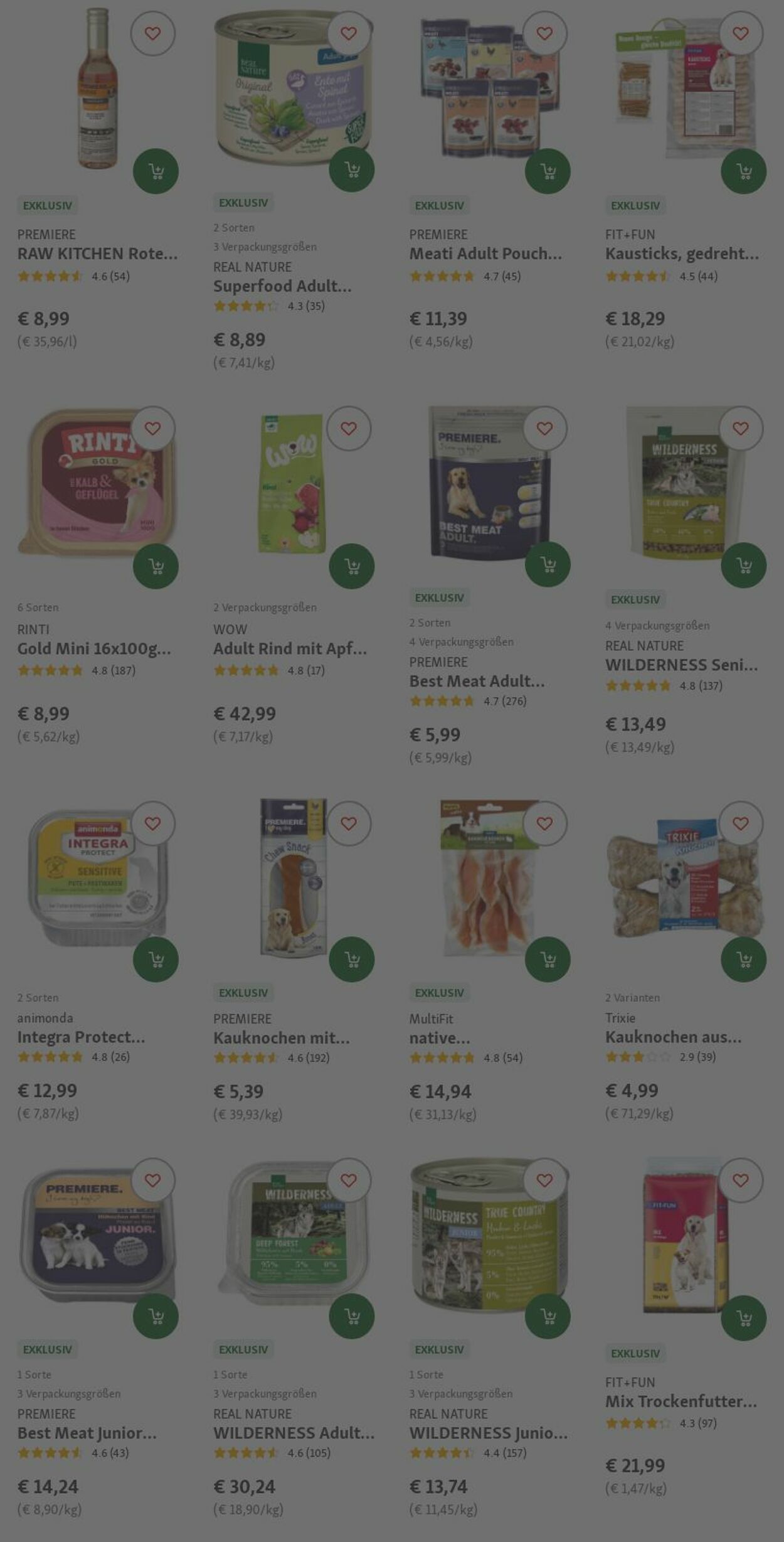Open animonda Integra Protect product

81,1037
